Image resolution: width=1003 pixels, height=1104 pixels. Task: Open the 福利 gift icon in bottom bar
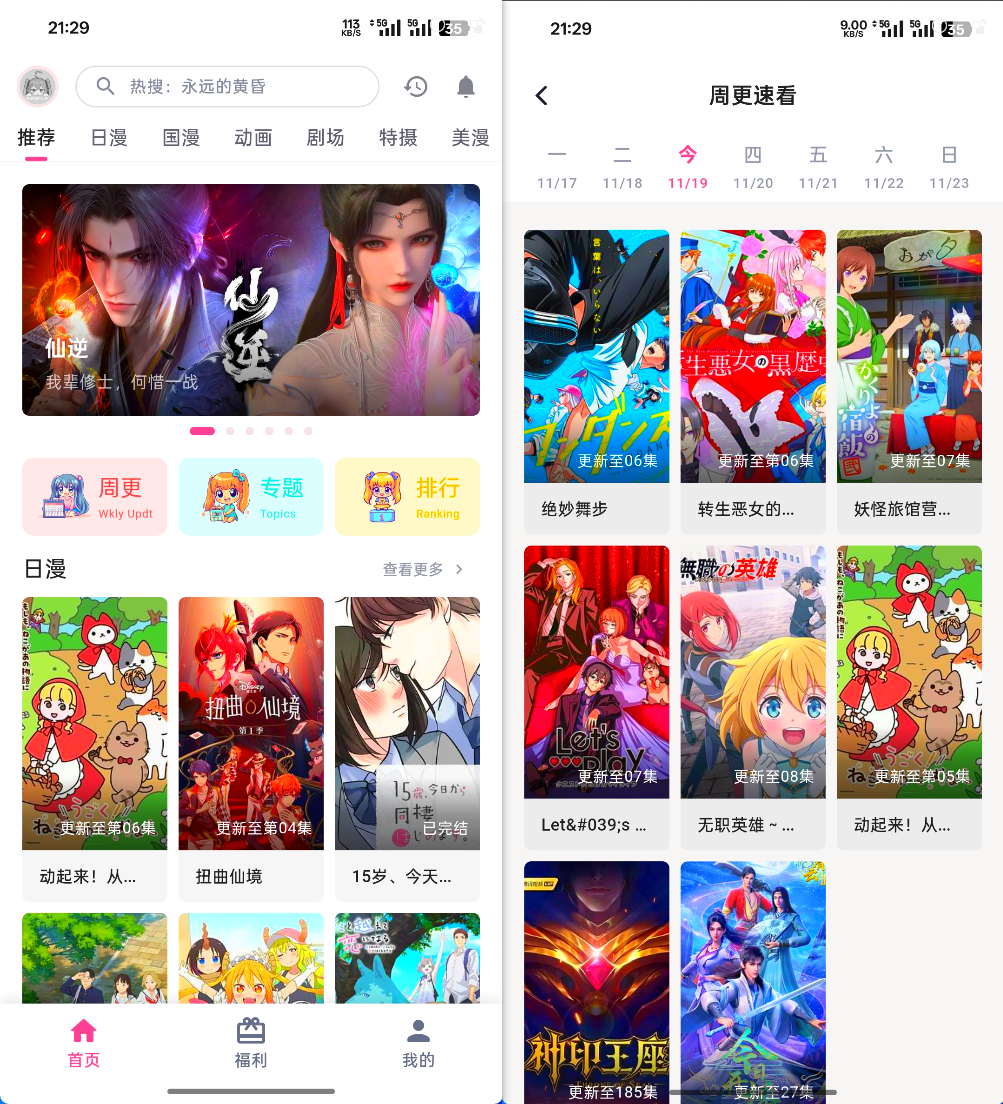(250, 1040)
